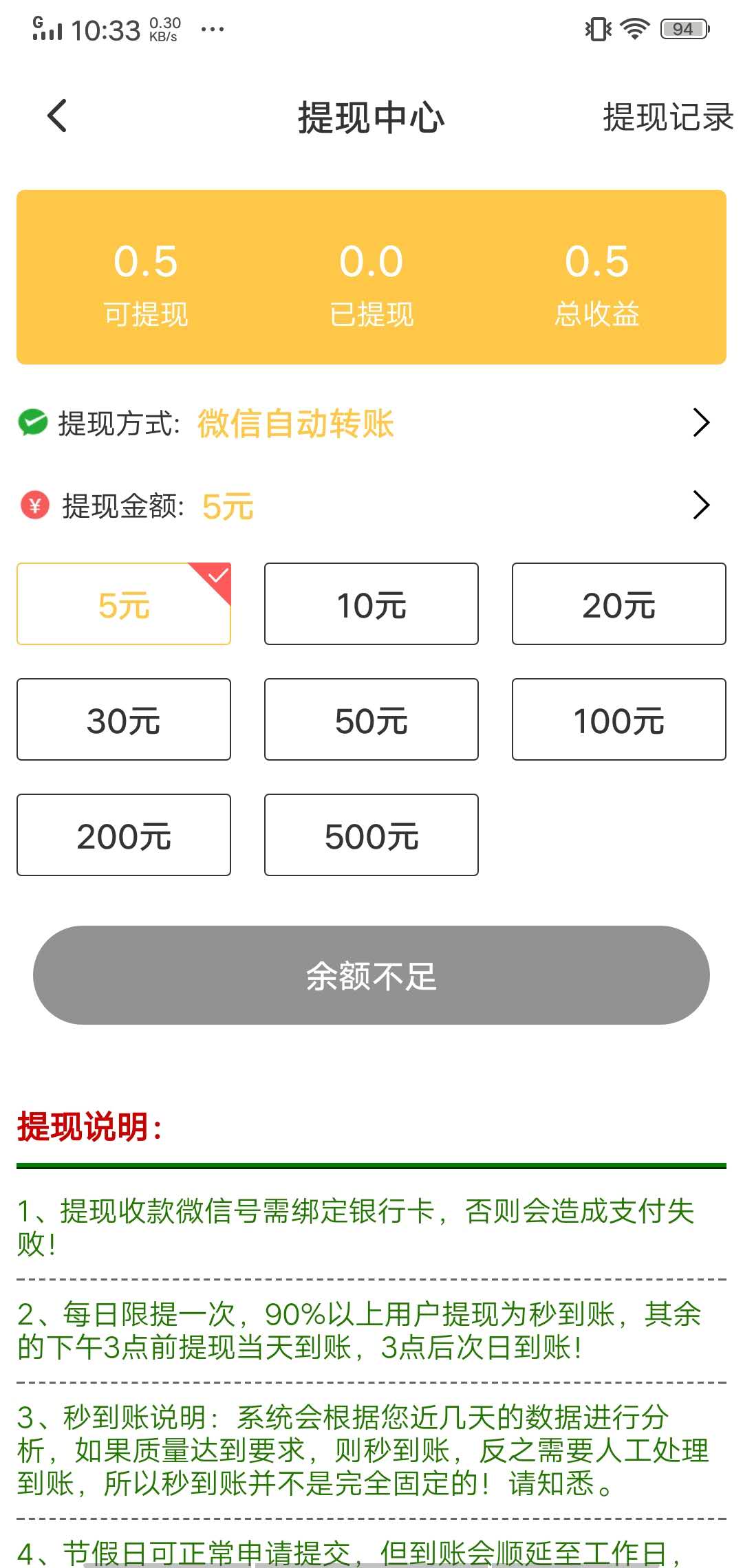Screen dimensions: 743x1568
Task: Open 提现记录 at the top right
Action: click(x=666, y=117)
